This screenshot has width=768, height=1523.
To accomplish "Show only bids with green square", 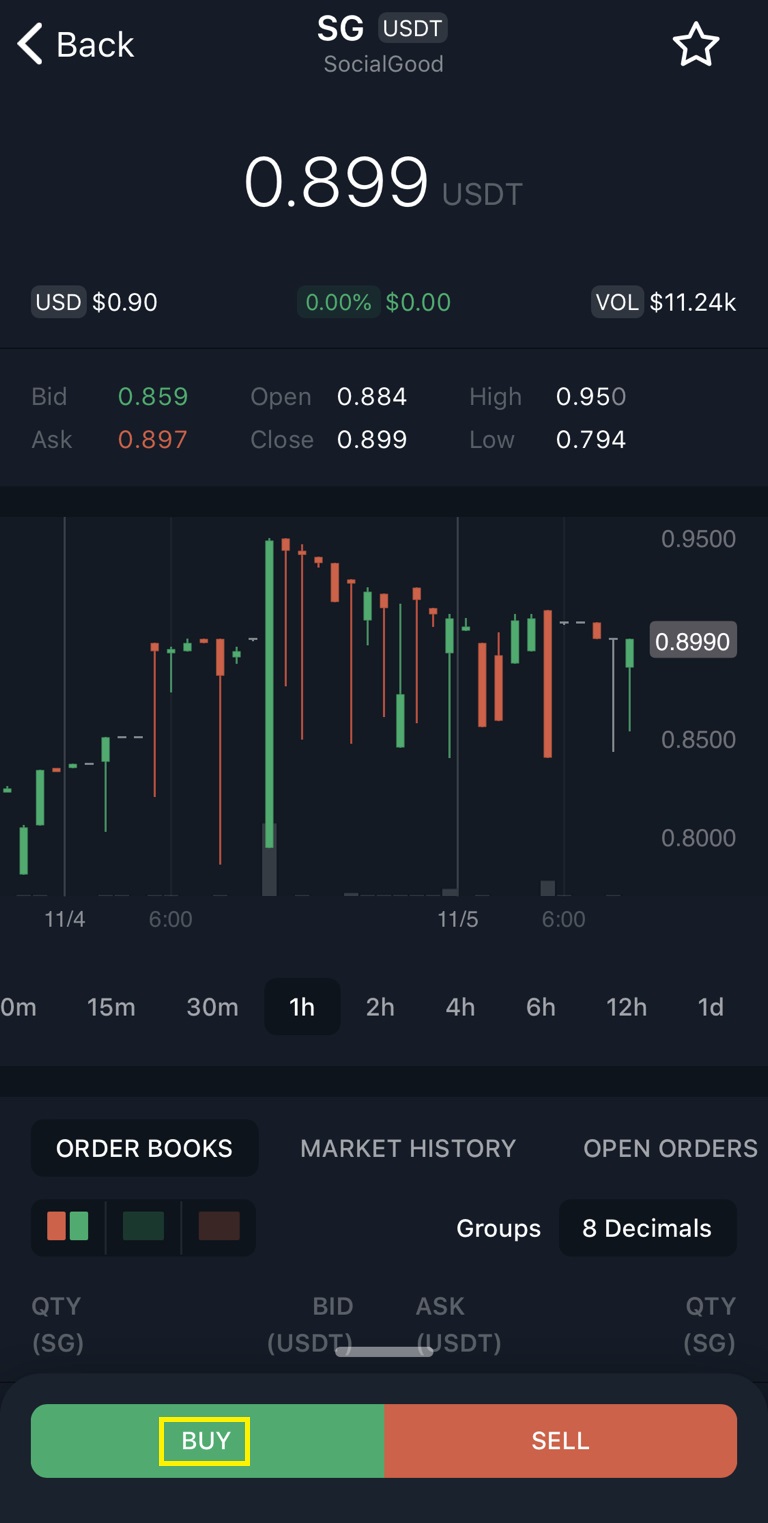I will pyautogui.click(x=143, y=1227).
